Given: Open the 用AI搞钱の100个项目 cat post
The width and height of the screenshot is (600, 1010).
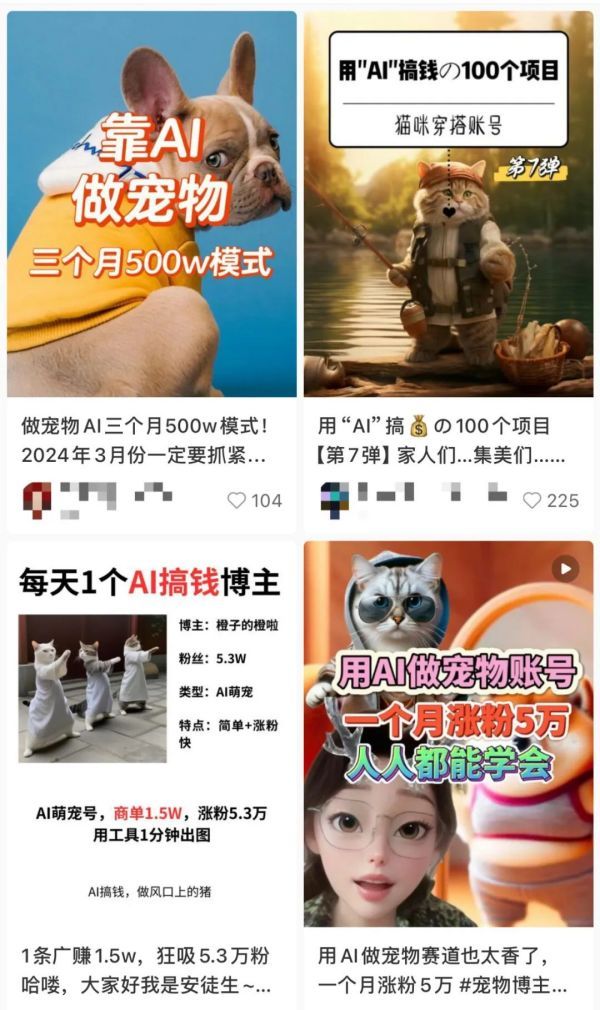Looking at the screenshot, I should pos(448,205).
